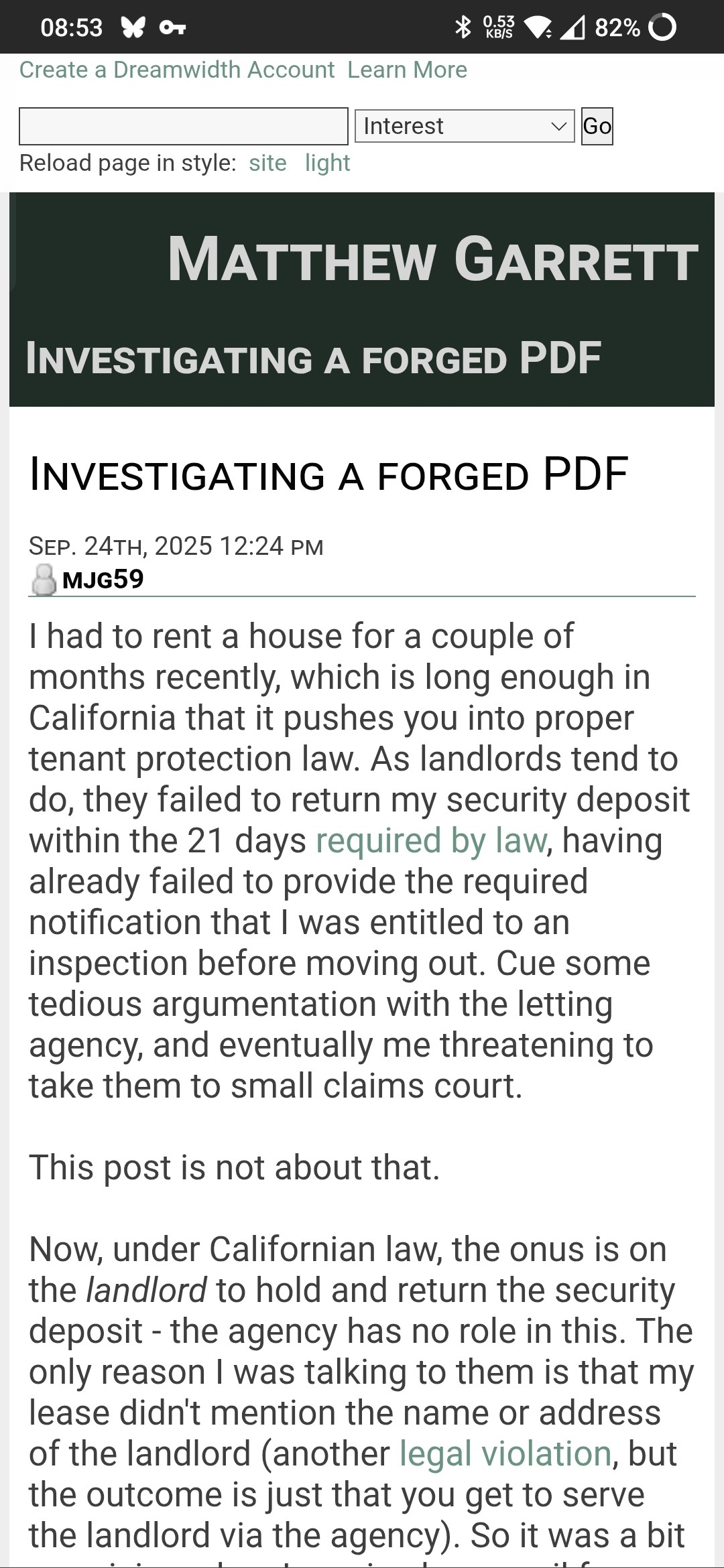This screenshot has width=724, height=1568.
Task: Expand the Interest dropdown
Action: [465, 126]
